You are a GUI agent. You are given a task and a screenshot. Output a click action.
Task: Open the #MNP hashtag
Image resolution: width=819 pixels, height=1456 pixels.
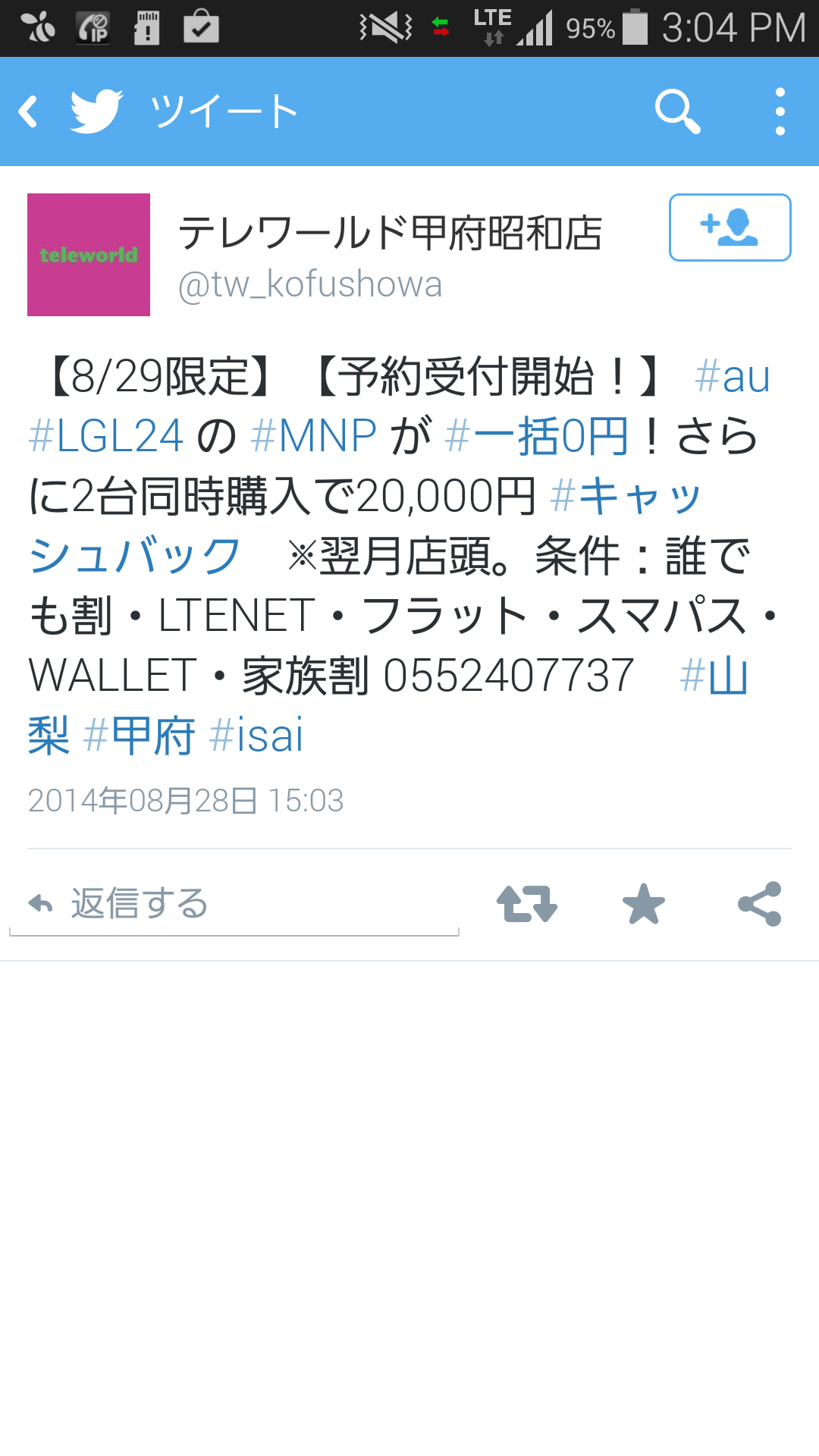pyautogui.click(x=313, y=436)
